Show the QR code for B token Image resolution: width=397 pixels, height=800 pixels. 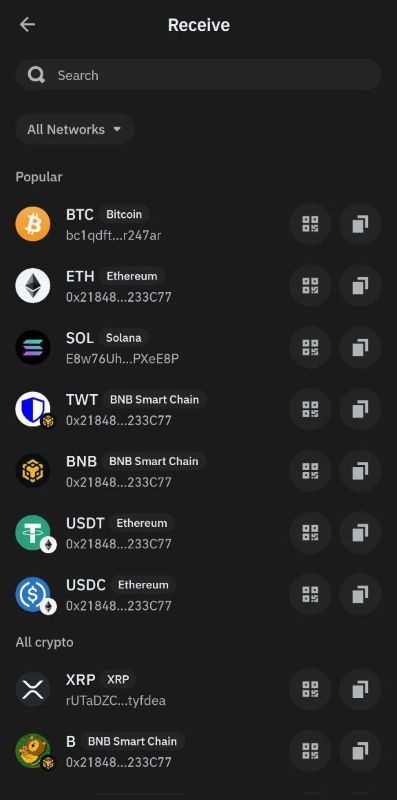tap(310, 751)
